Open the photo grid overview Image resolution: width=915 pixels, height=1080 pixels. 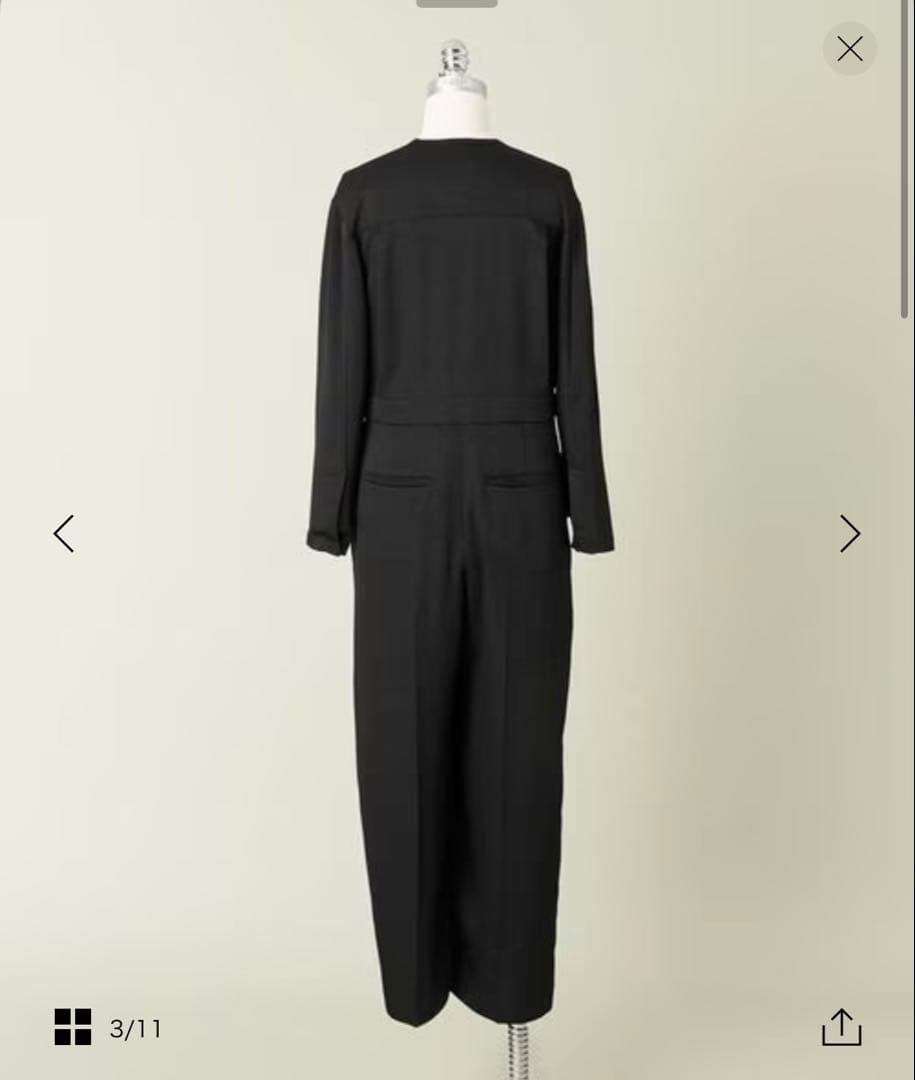73,1027
